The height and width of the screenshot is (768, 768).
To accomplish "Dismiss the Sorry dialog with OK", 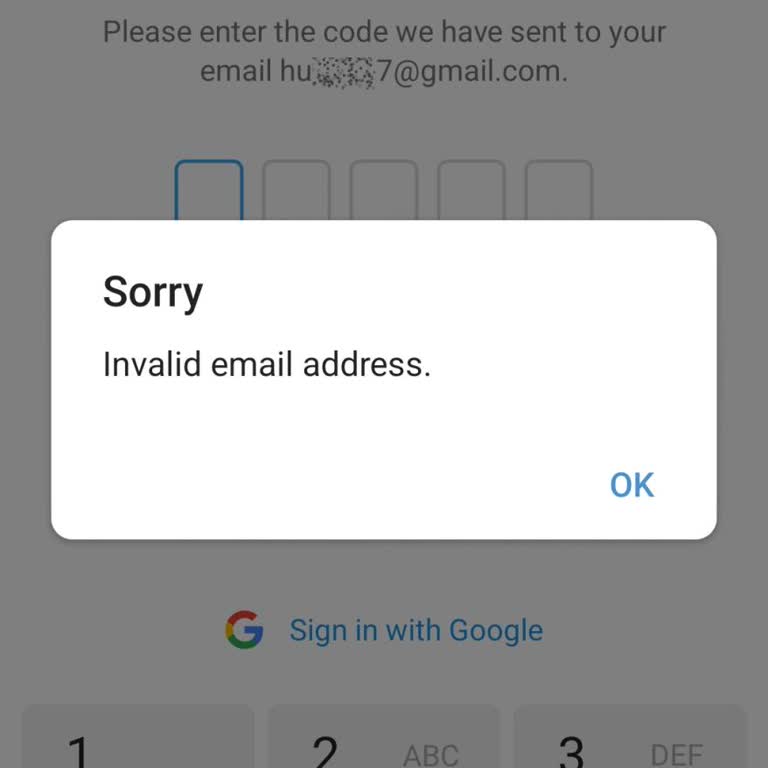I will 631,485.
